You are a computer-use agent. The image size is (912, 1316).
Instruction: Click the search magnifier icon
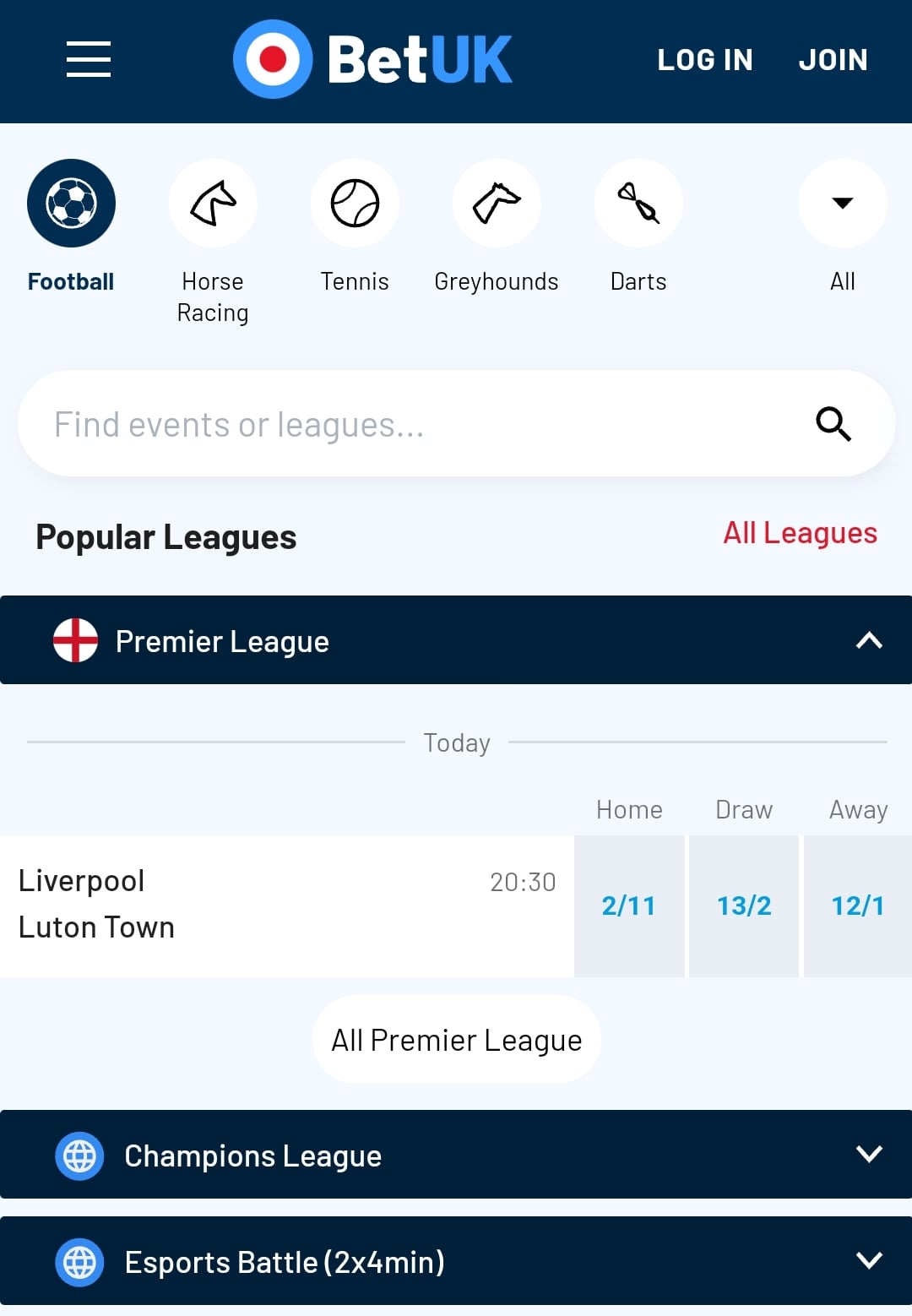click(833, 423)
